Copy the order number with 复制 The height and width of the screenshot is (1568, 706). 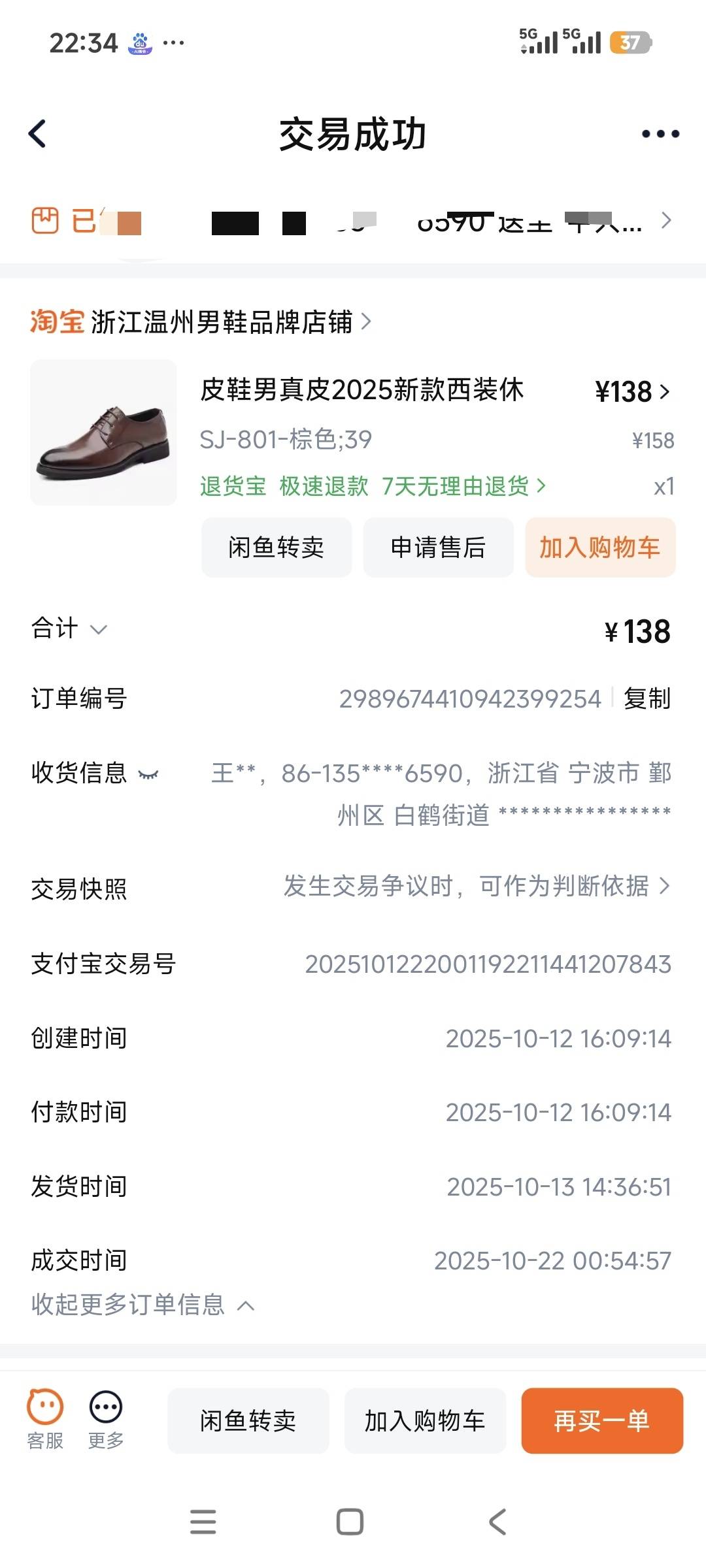click(647, 698)
